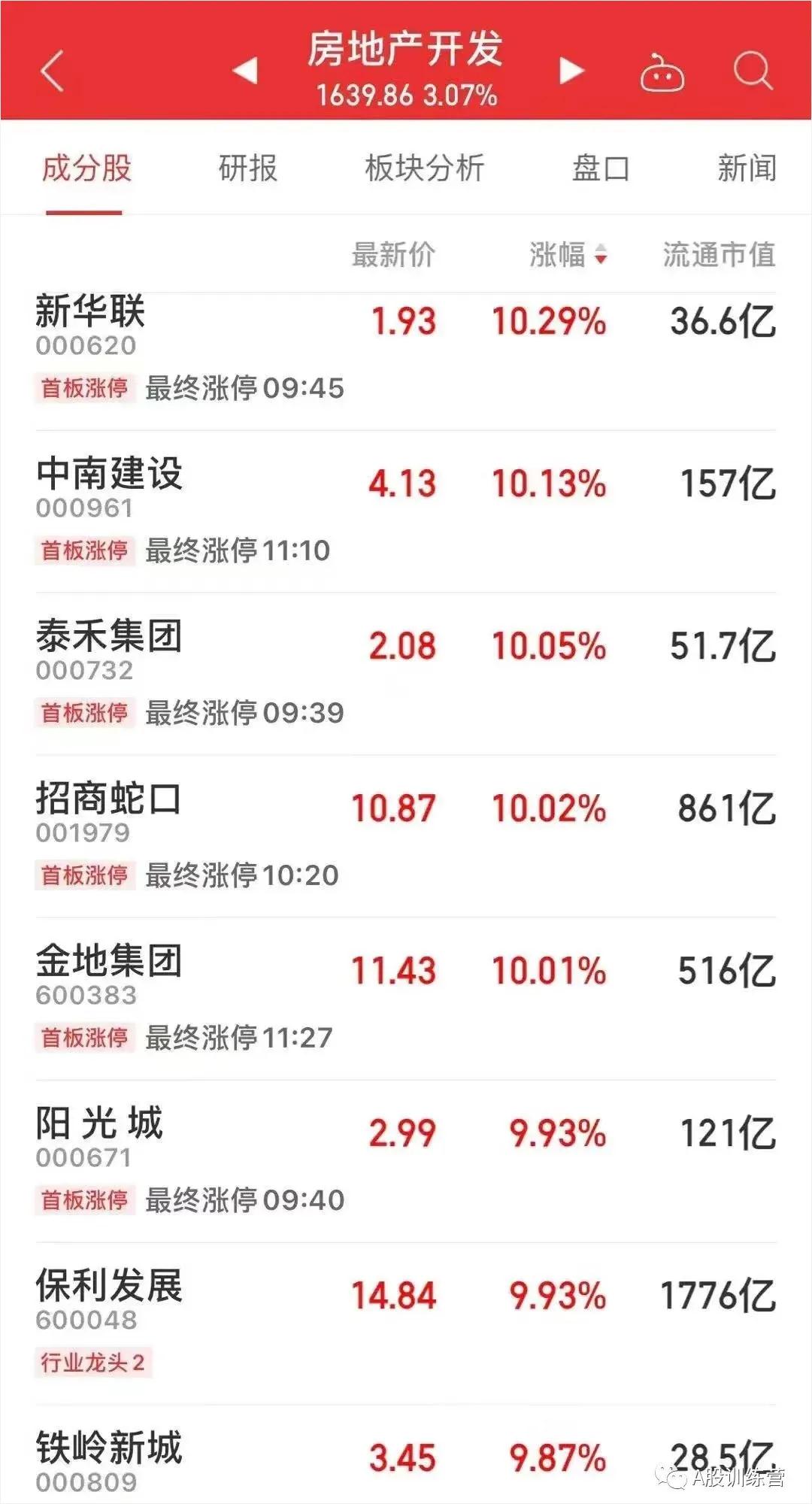The width and height of the screenshot is (812, 1504).
Task: Open search with the magnifier icon
Action: click(x=753, y=71)
